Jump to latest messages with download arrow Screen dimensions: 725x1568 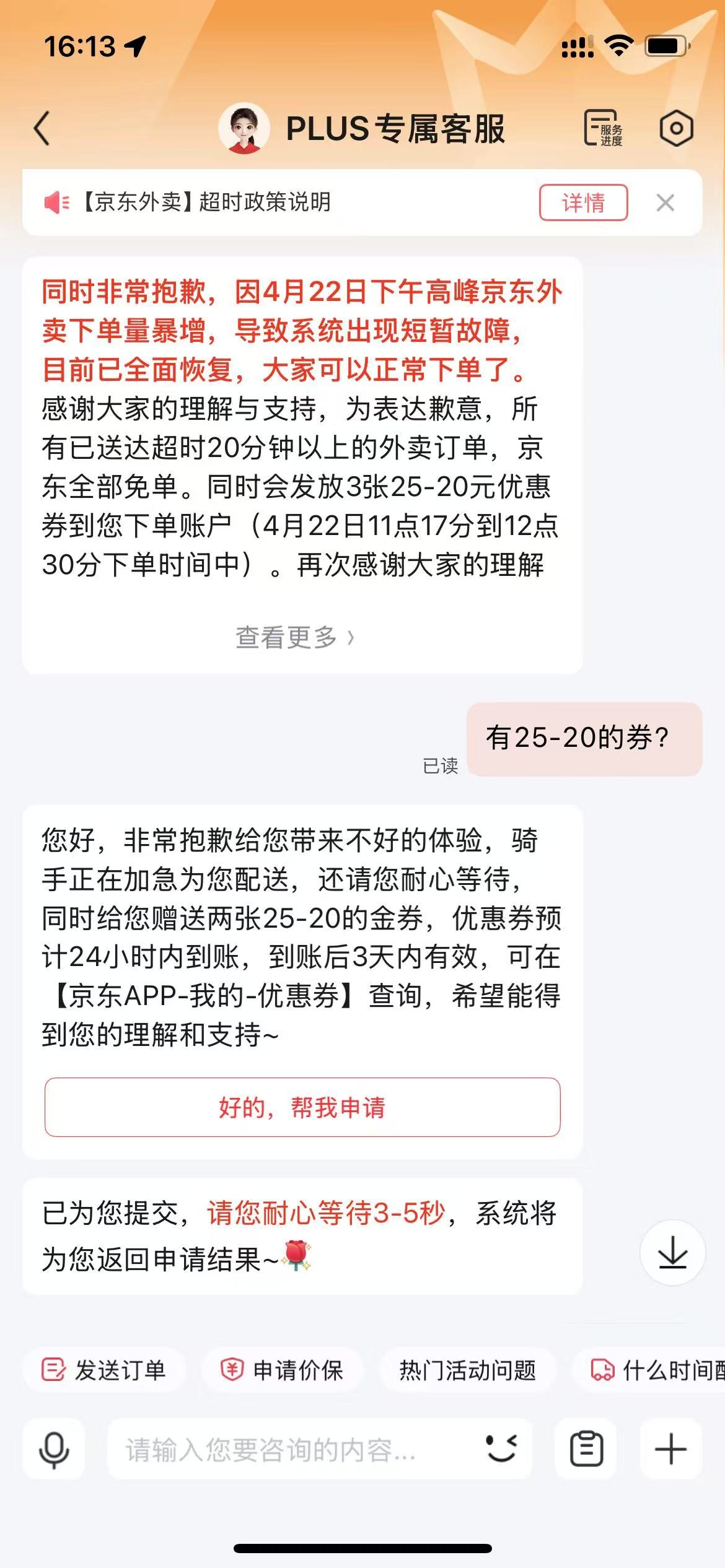672,1252
